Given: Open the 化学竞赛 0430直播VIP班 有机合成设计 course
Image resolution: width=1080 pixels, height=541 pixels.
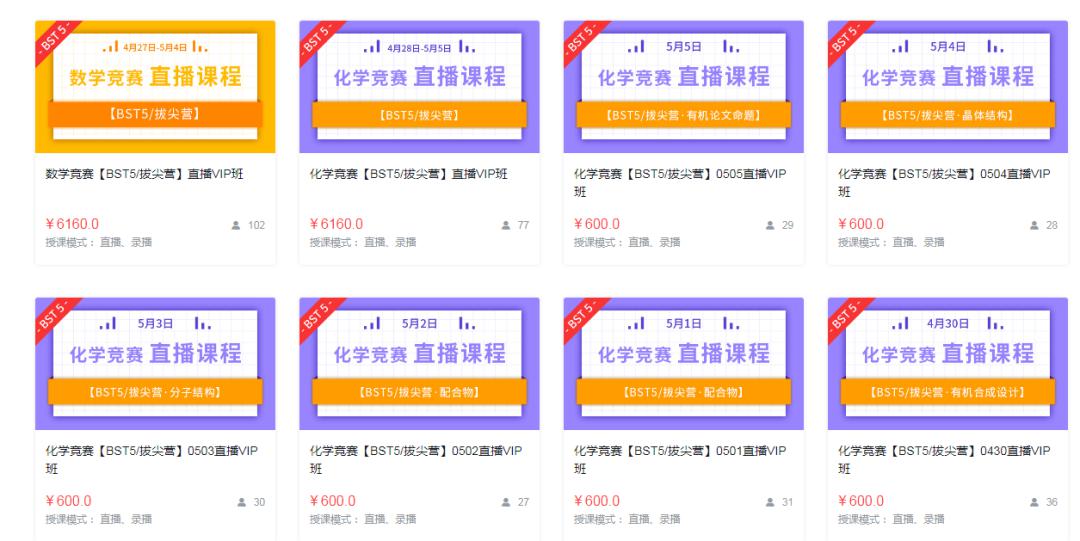Looking at the screenshot, I should point(948,419).
